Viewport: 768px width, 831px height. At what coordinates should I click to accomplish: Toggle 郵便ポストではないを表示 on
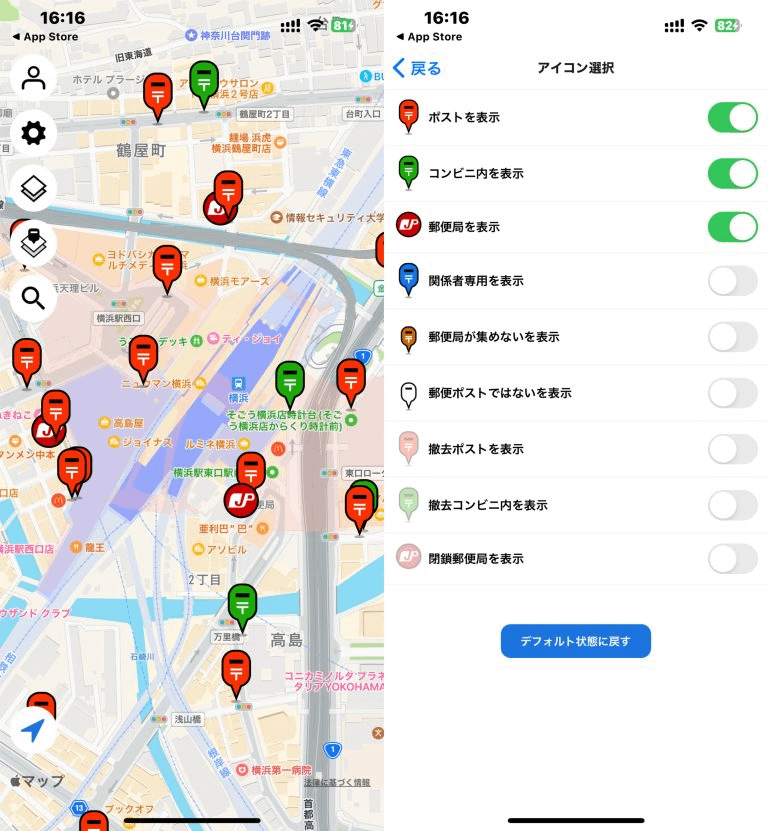pyautogui.click(x=732, y=393)
